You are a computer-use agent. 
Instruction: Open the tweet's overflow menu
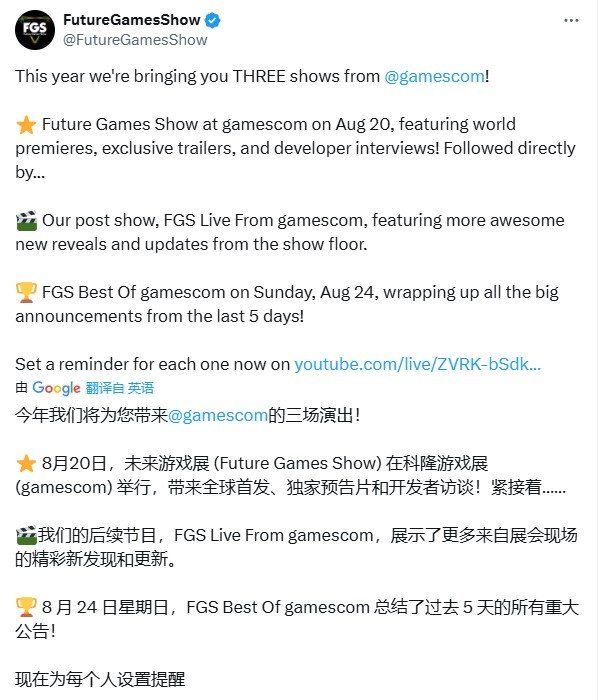[570, 20]
